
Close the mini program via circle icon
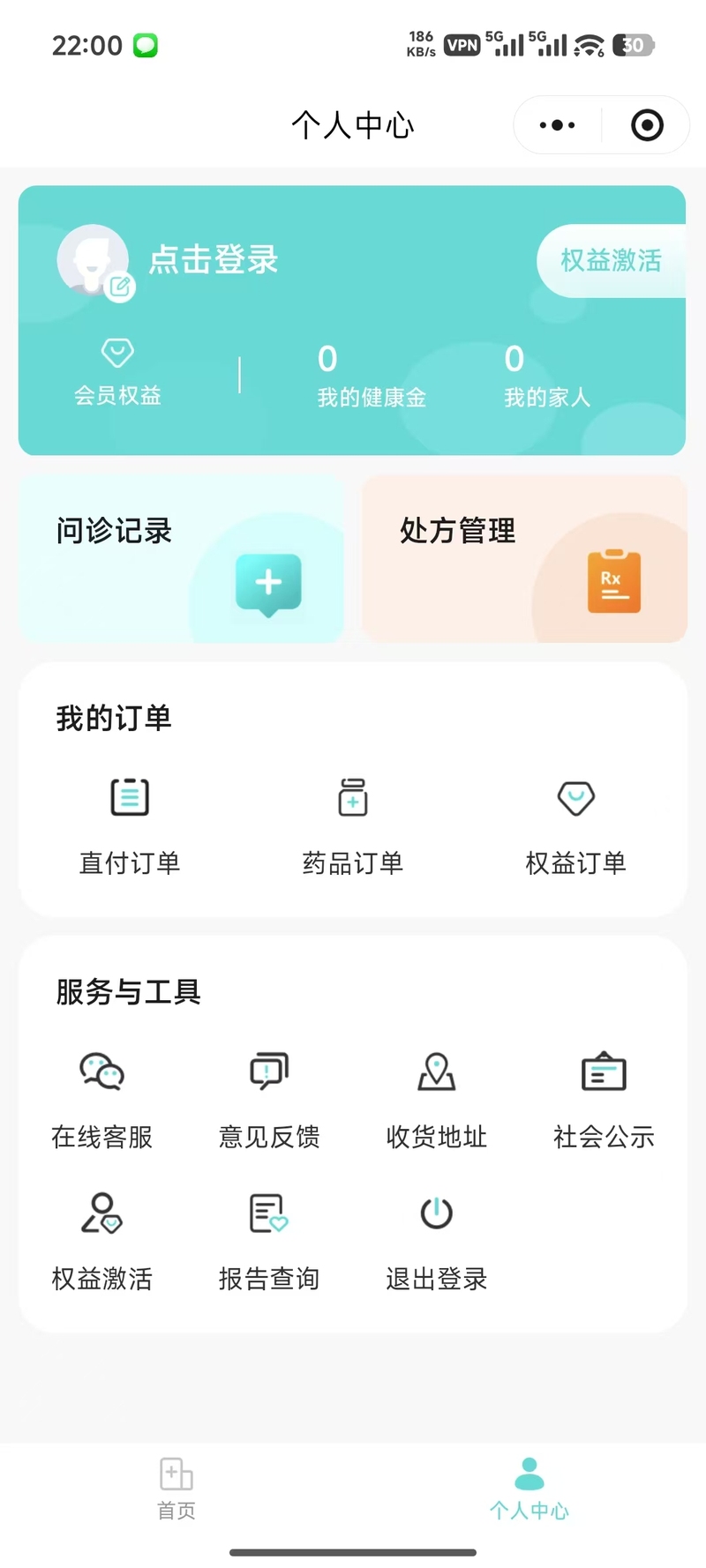click(647, 125)
